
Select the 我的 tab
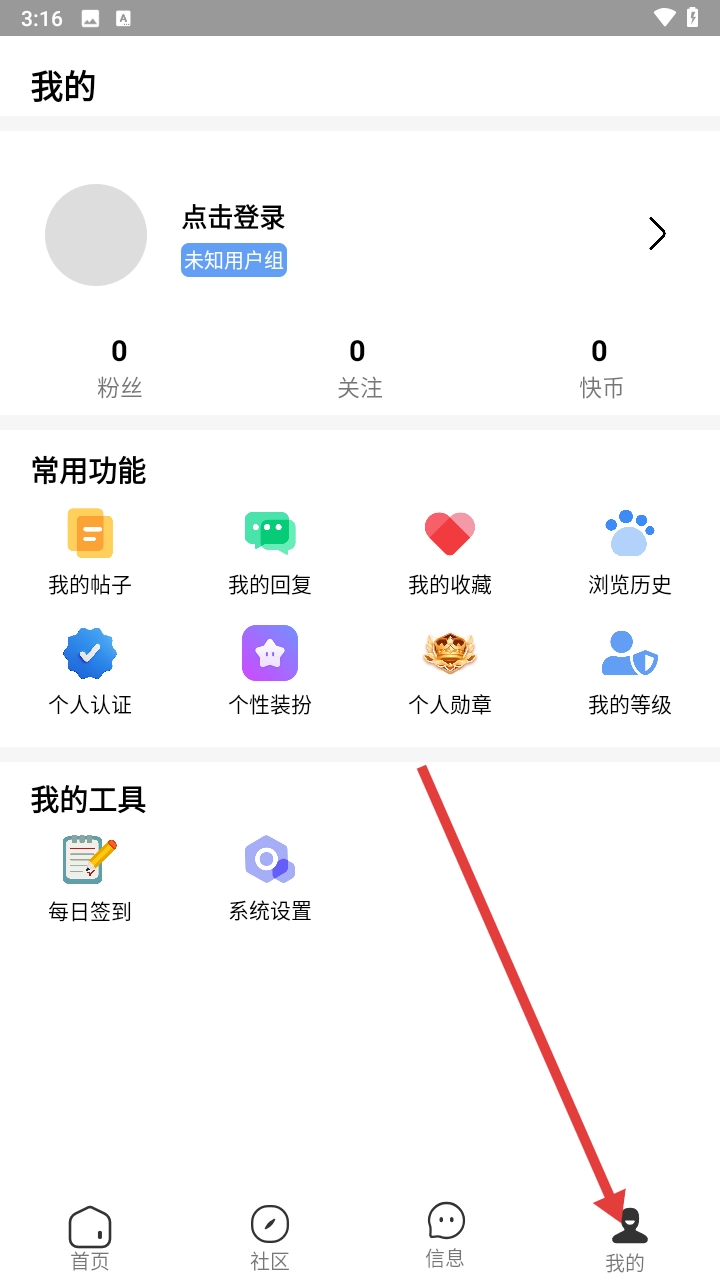628,1240
